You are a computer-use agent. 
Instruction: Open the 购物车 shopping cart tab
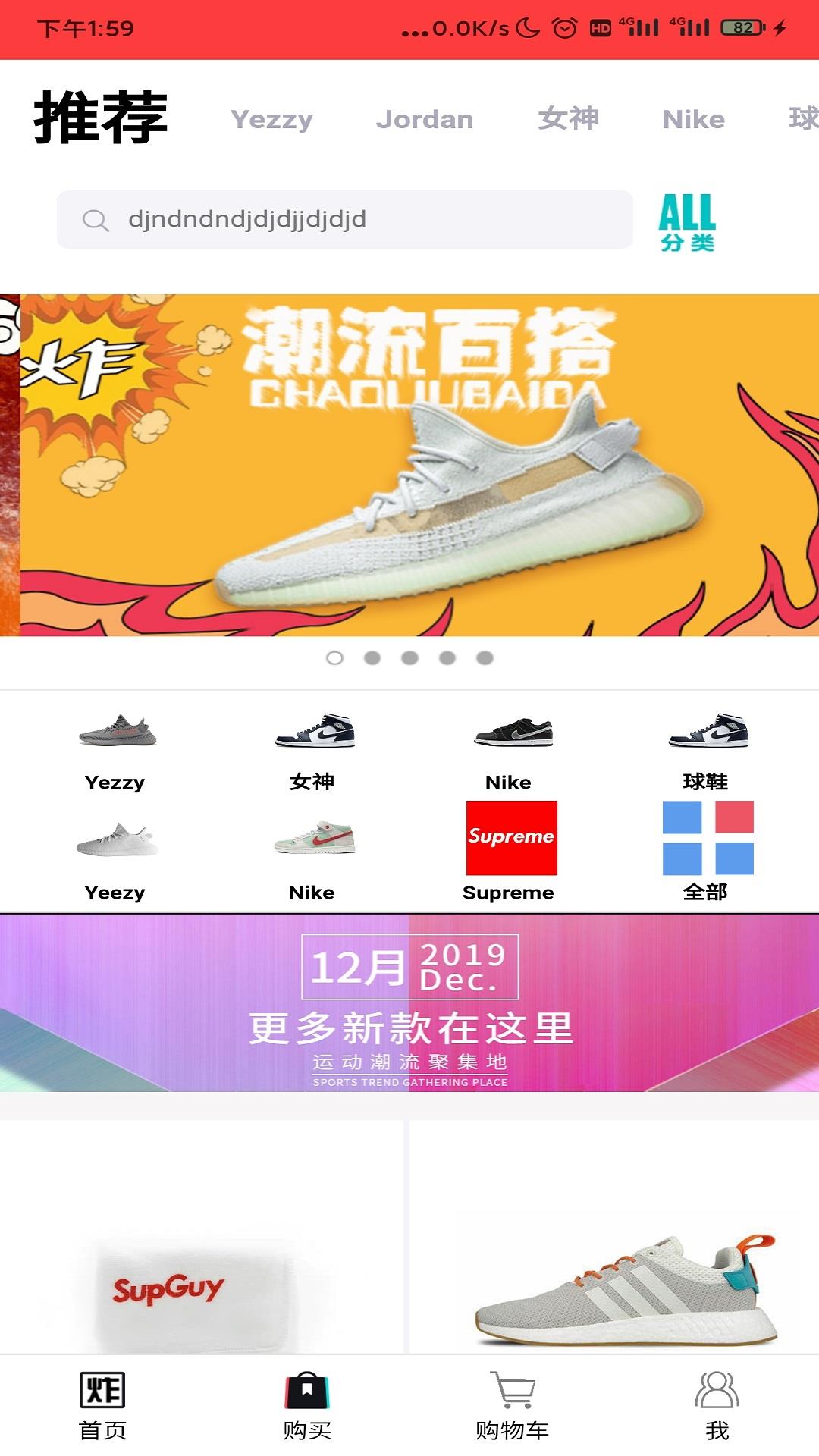point(512,1404)
